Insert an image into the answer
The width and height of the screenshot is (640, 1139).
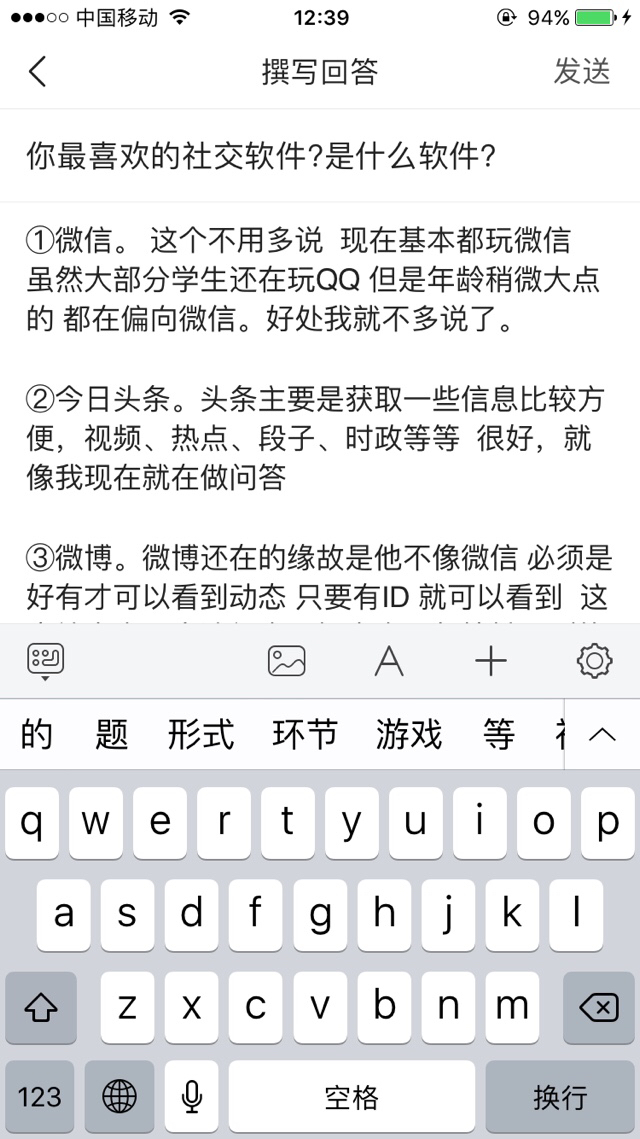pos(286,661)
